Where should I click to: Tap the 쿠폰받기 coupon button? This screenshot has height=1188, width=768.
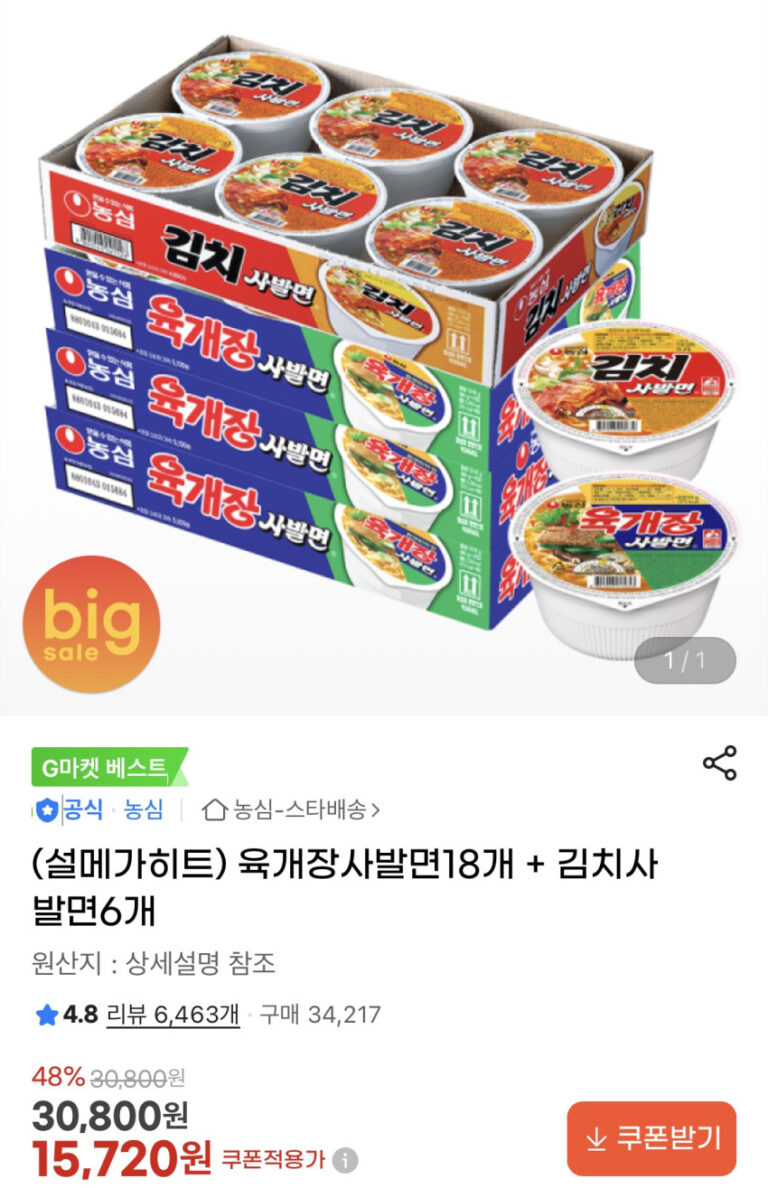(651, 1138)
